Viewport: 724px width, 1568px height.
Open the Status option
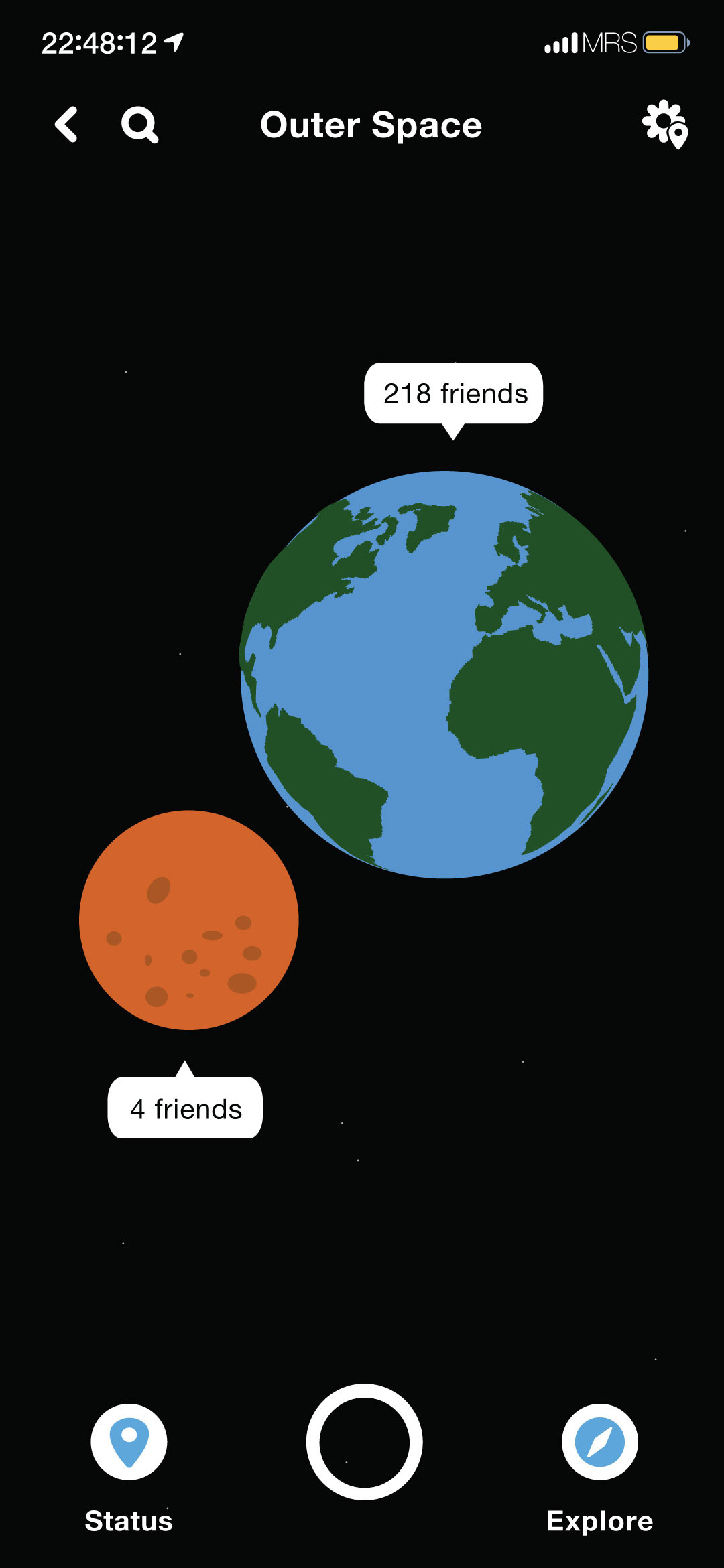pos(129,1442)
